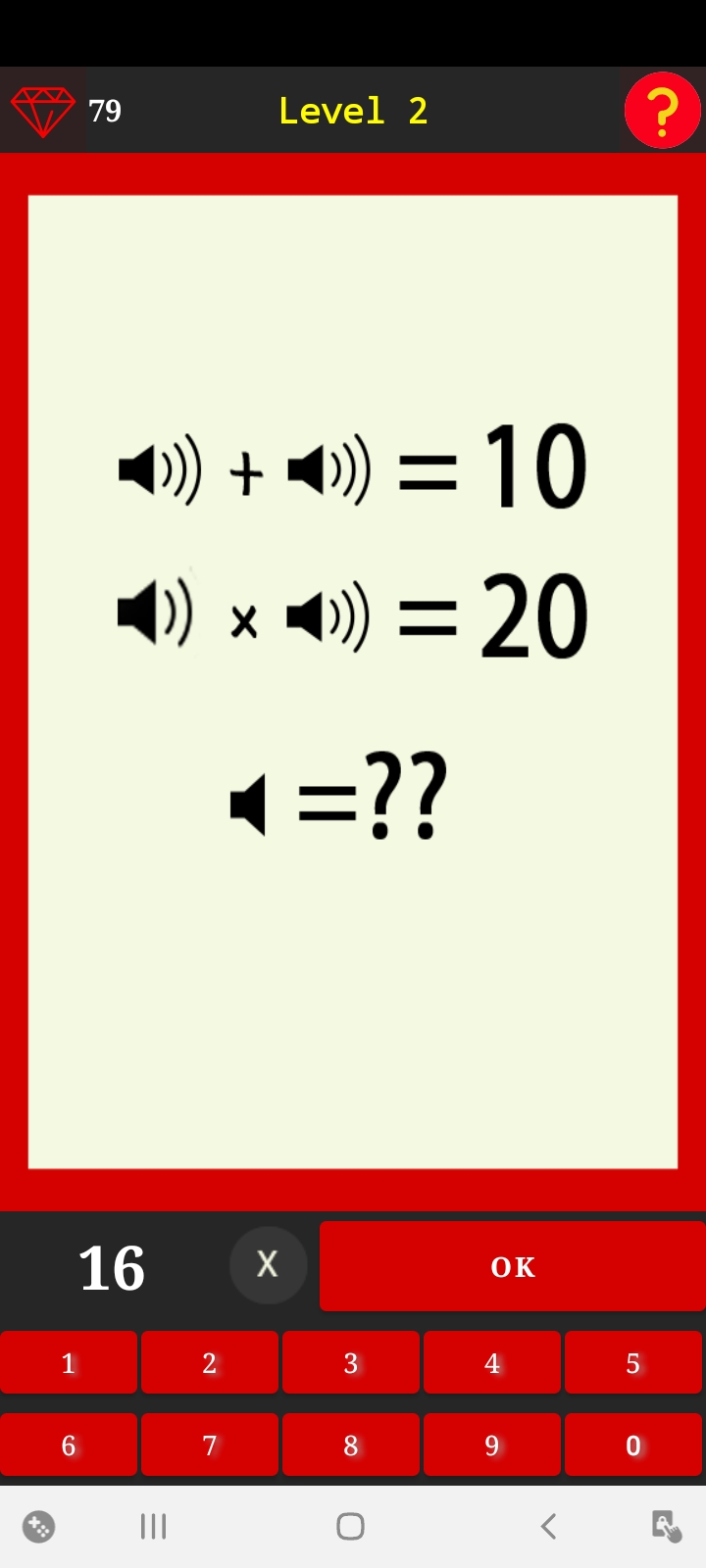The width and height of the screenshot is (706, 1568).
Task: Go to the system home screen
Action: [351, 1526]
